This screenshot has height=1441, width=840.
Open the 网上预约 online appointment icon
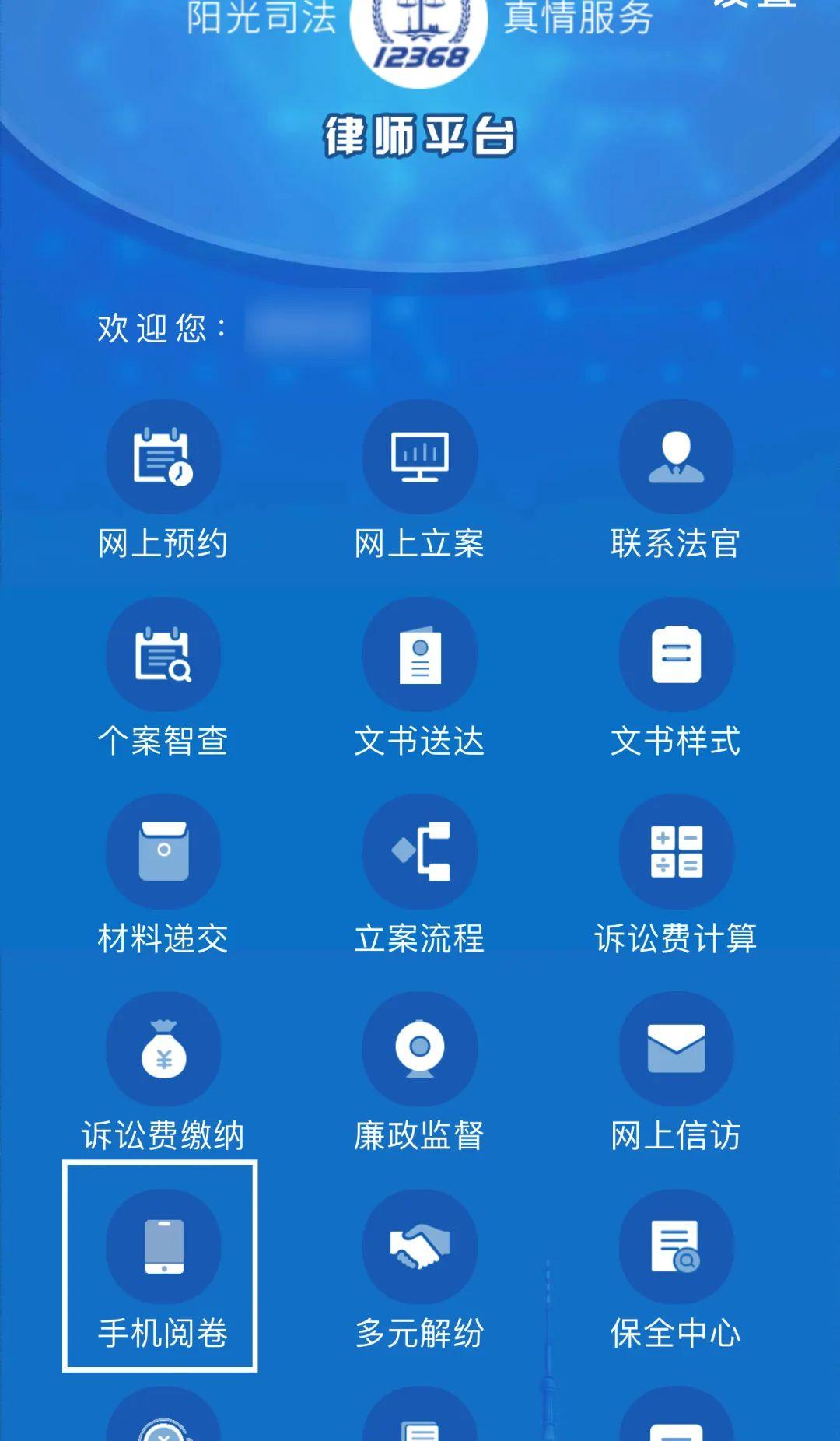pos(161,459)
